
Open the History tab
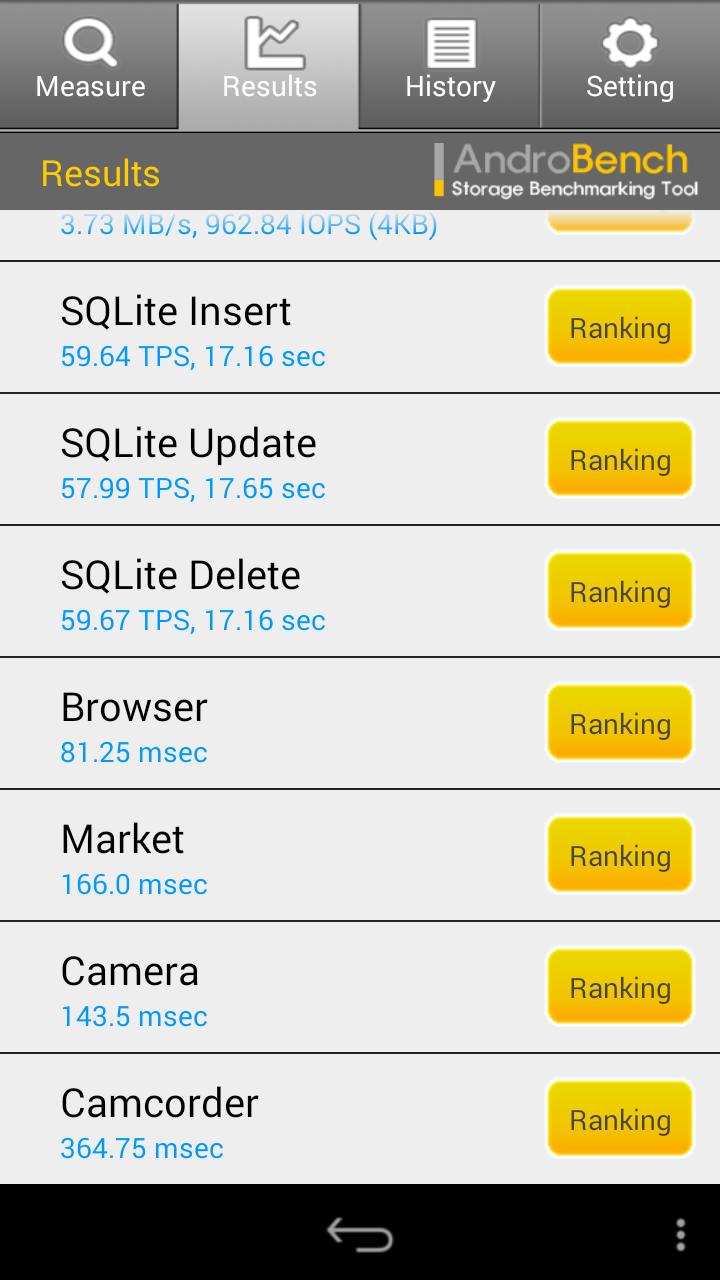[450, 65]
